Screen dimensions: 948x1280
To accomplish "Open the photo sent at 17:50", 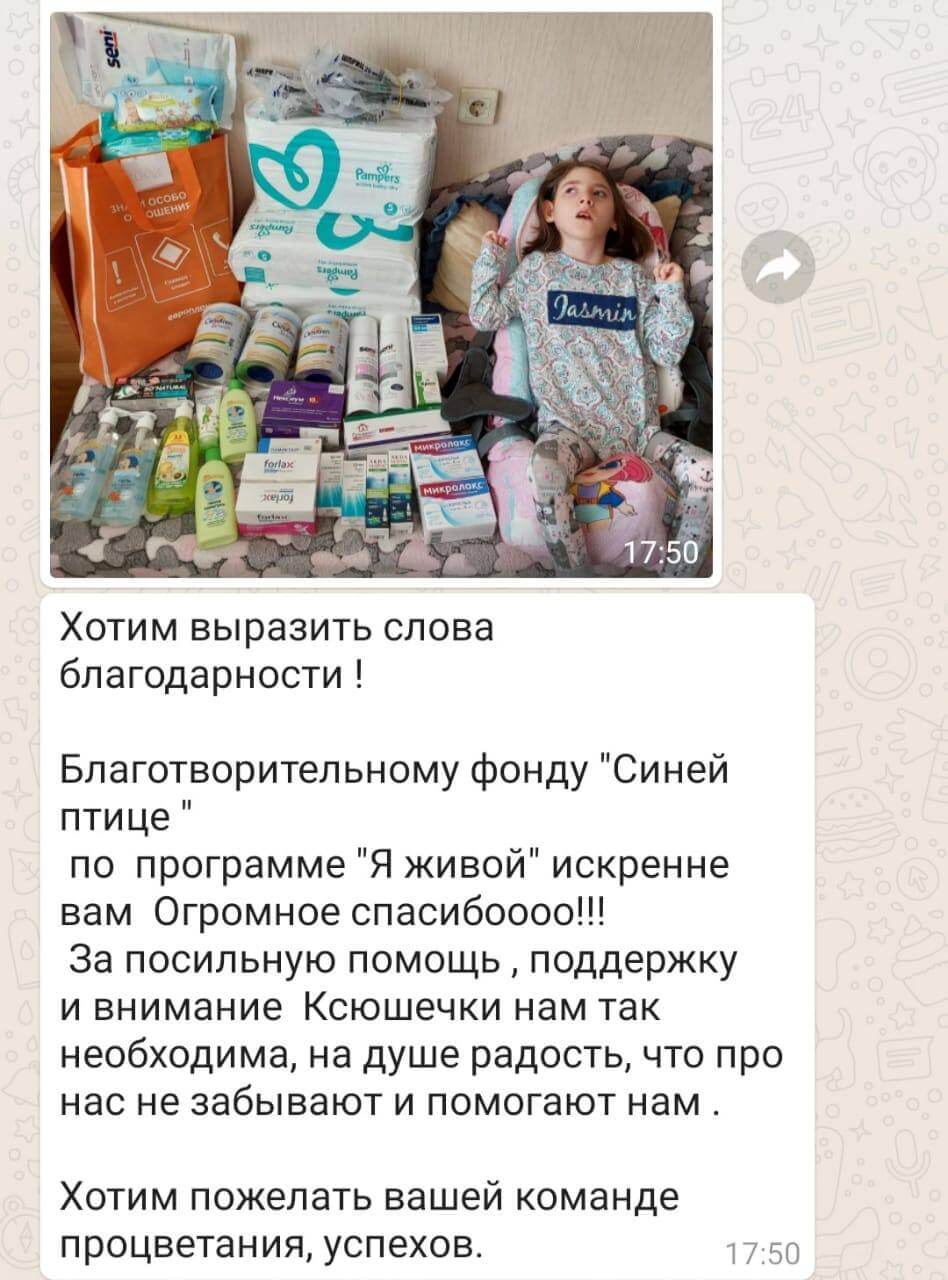I will pyautogui.click(x=380, y=295).
